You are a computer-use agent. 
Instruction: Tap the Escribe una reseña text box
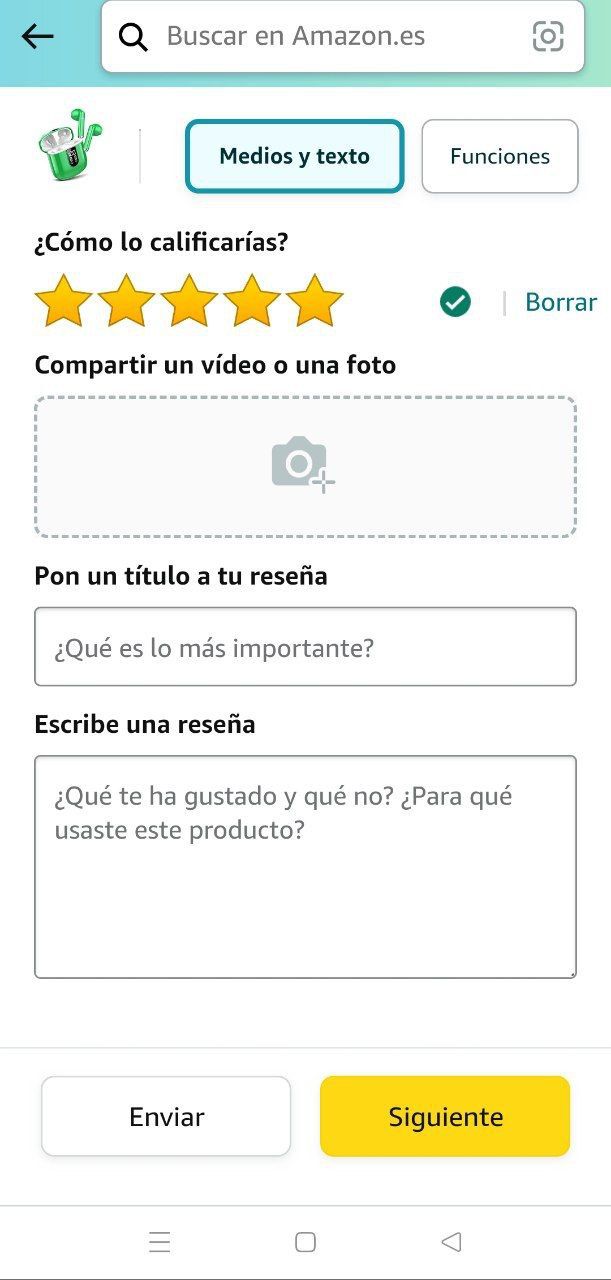click(305, 866)
